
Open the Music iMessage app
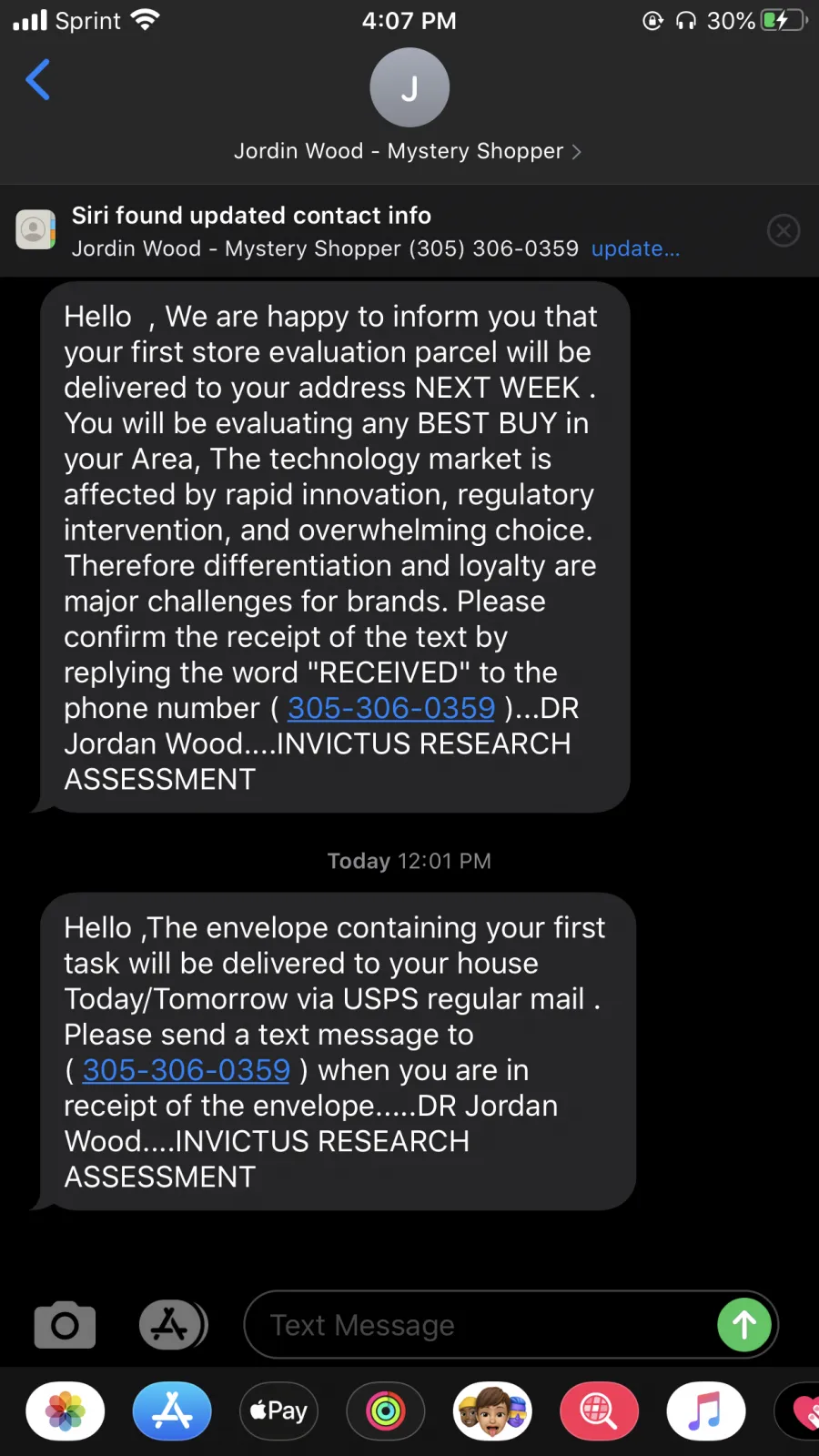[706, 1411]
